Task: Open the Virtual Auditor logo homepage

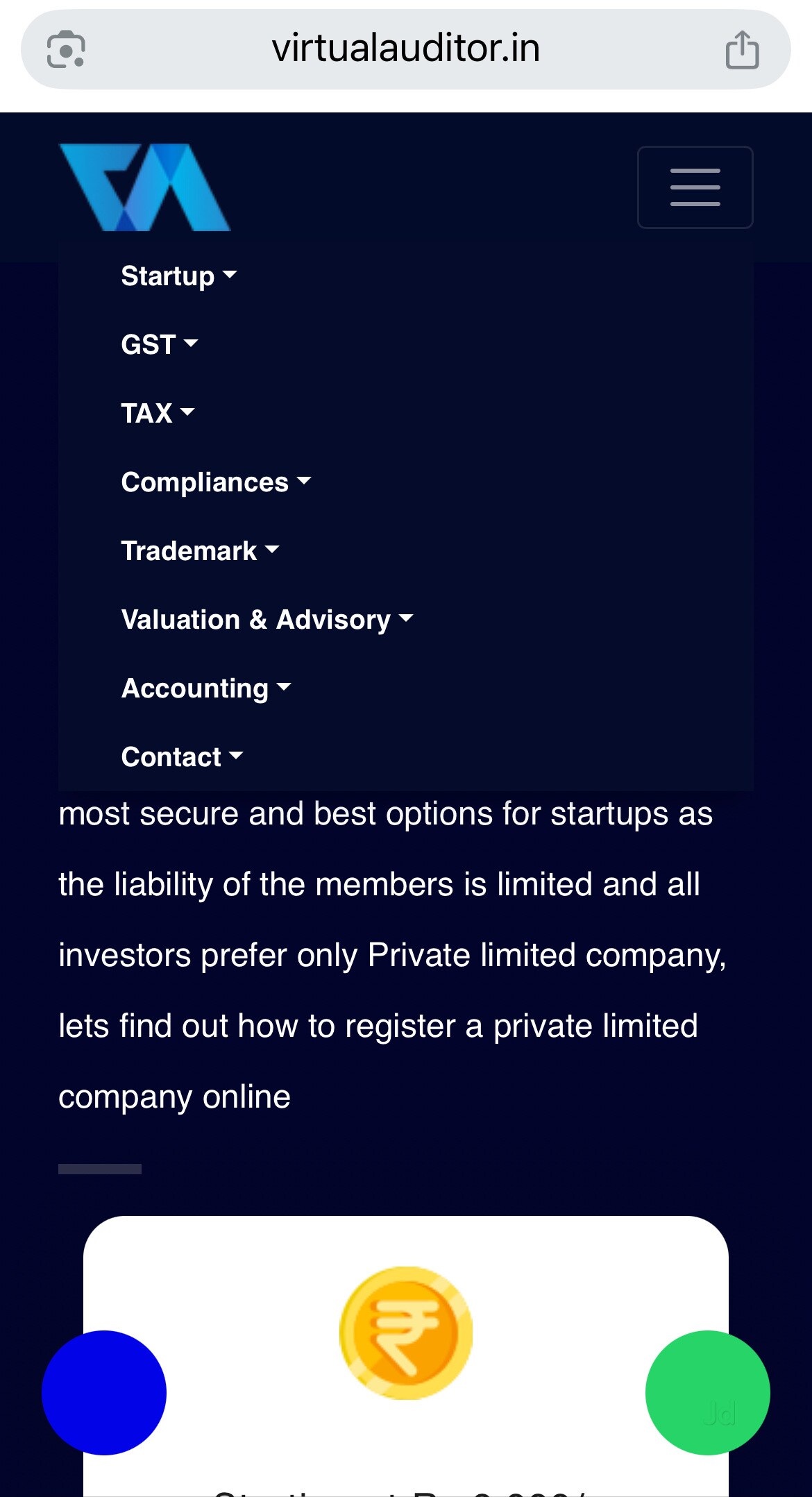Action: pos(144,187)
